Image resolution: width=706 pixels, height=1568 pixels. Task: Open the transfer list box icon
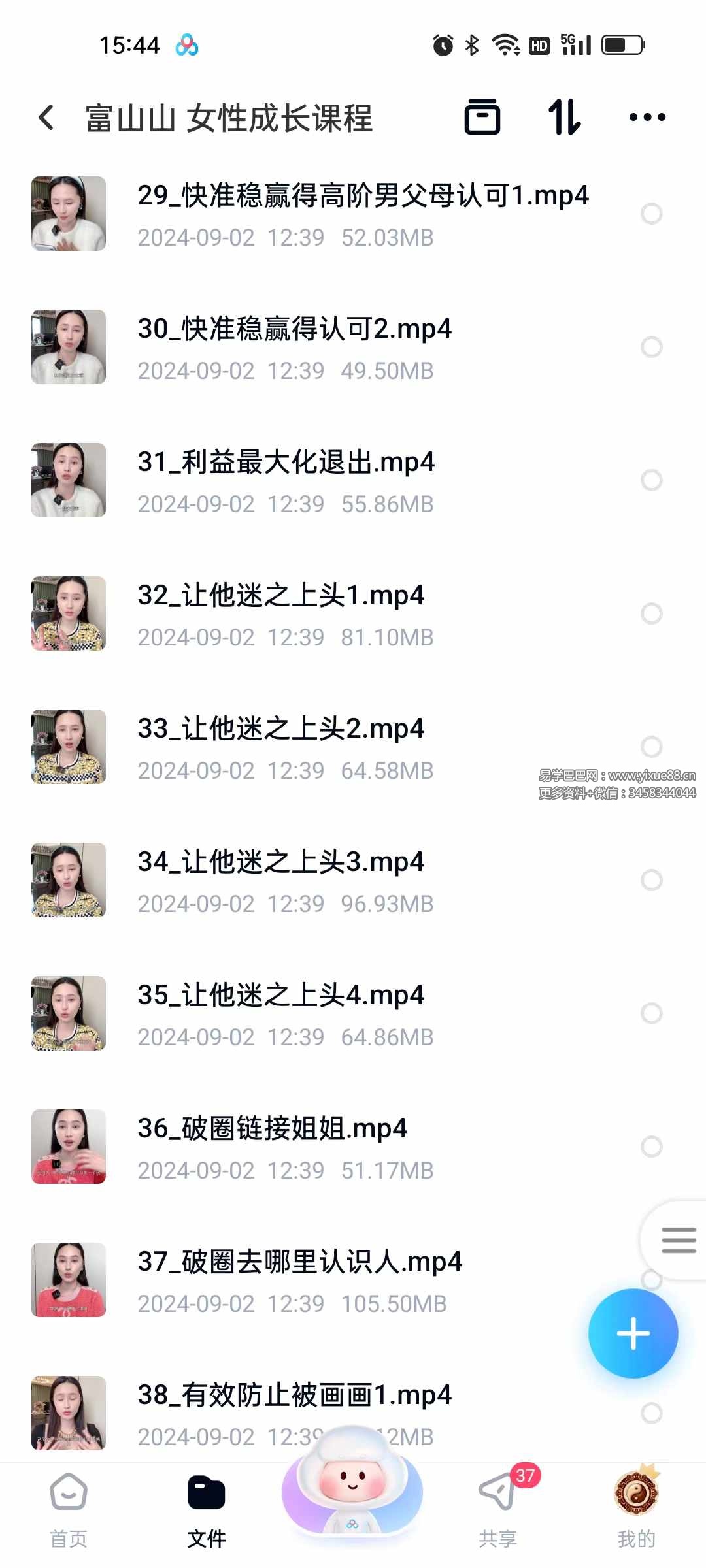[482, 118]
